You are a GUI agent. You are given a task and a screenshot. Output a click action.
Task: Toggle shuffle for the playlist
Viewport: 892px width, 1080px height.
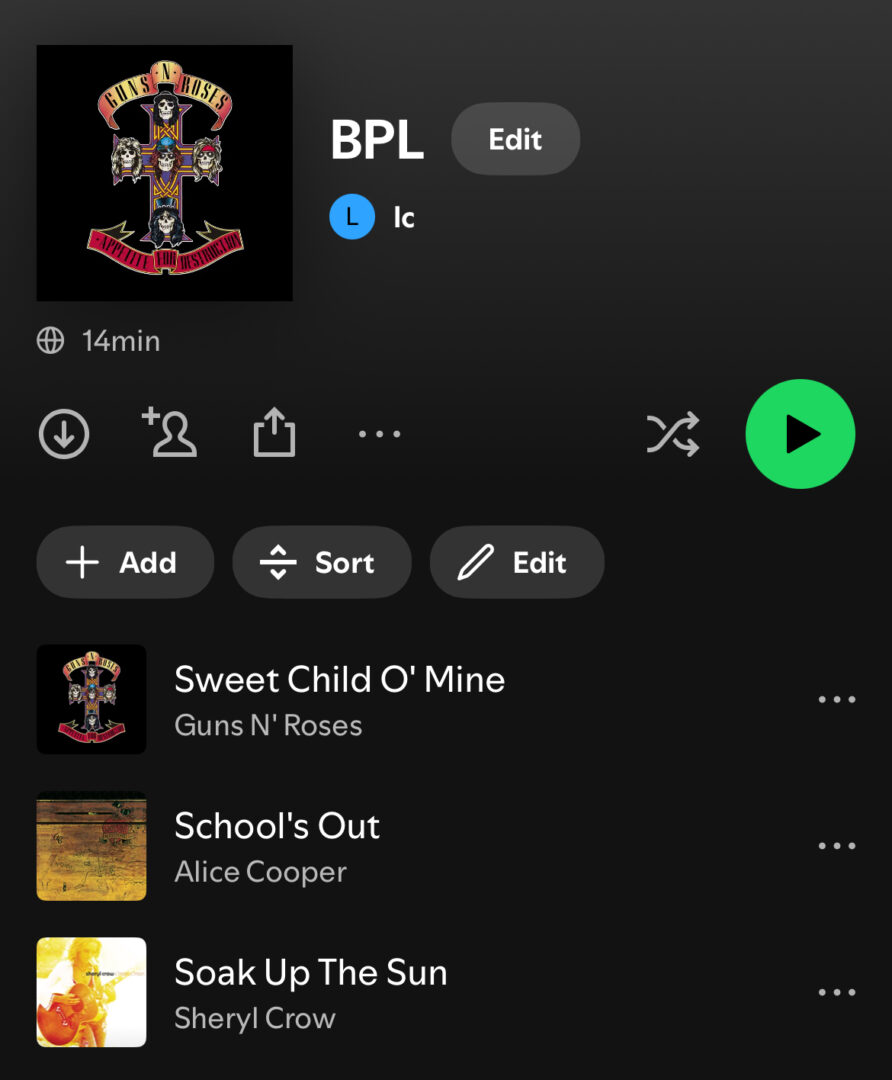pos(672,434)
